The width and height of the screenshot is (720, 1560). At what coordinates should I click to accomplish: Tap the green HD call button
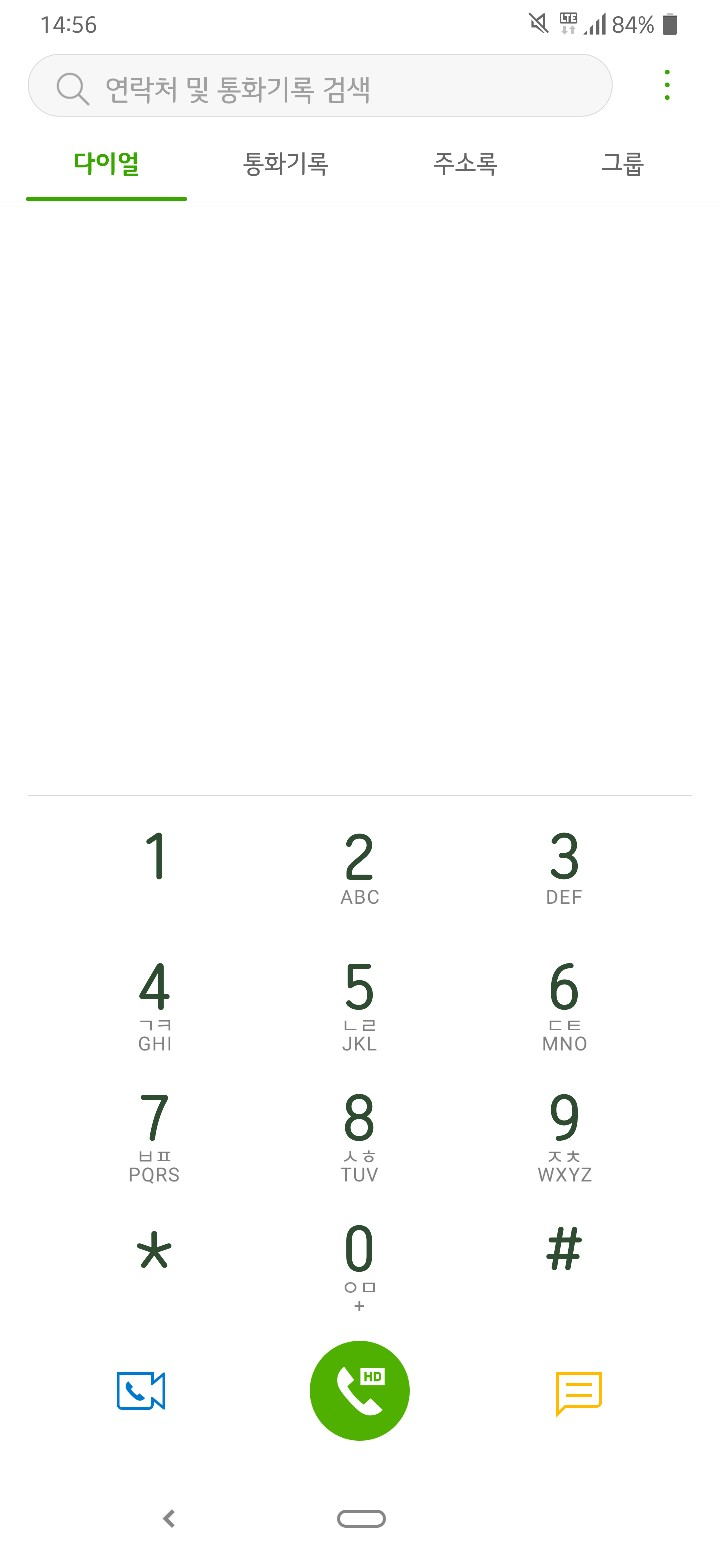[x=360, y=1391]
